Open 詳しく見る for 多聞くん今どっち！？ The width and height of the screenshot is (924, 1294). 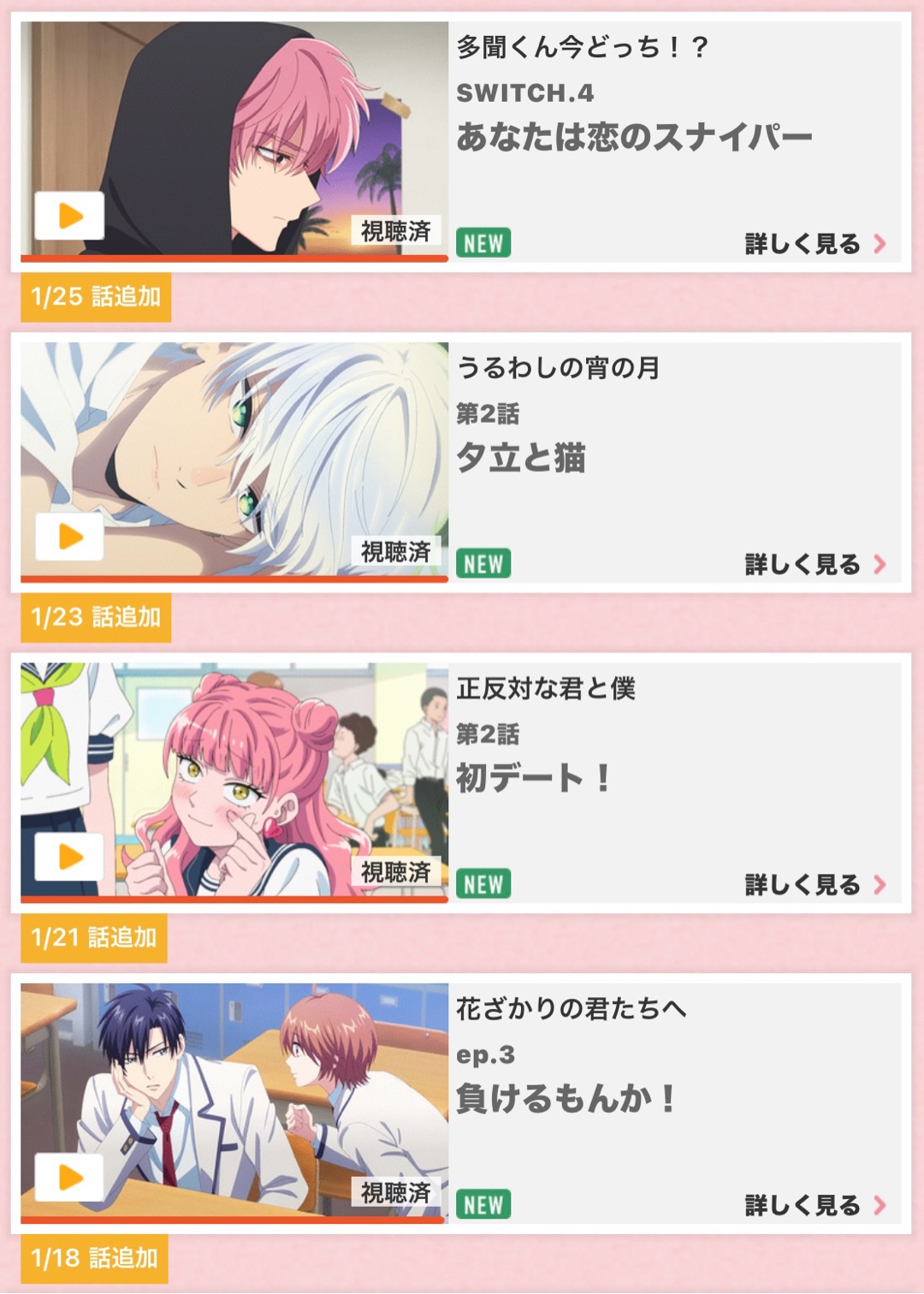click(814, 244)
